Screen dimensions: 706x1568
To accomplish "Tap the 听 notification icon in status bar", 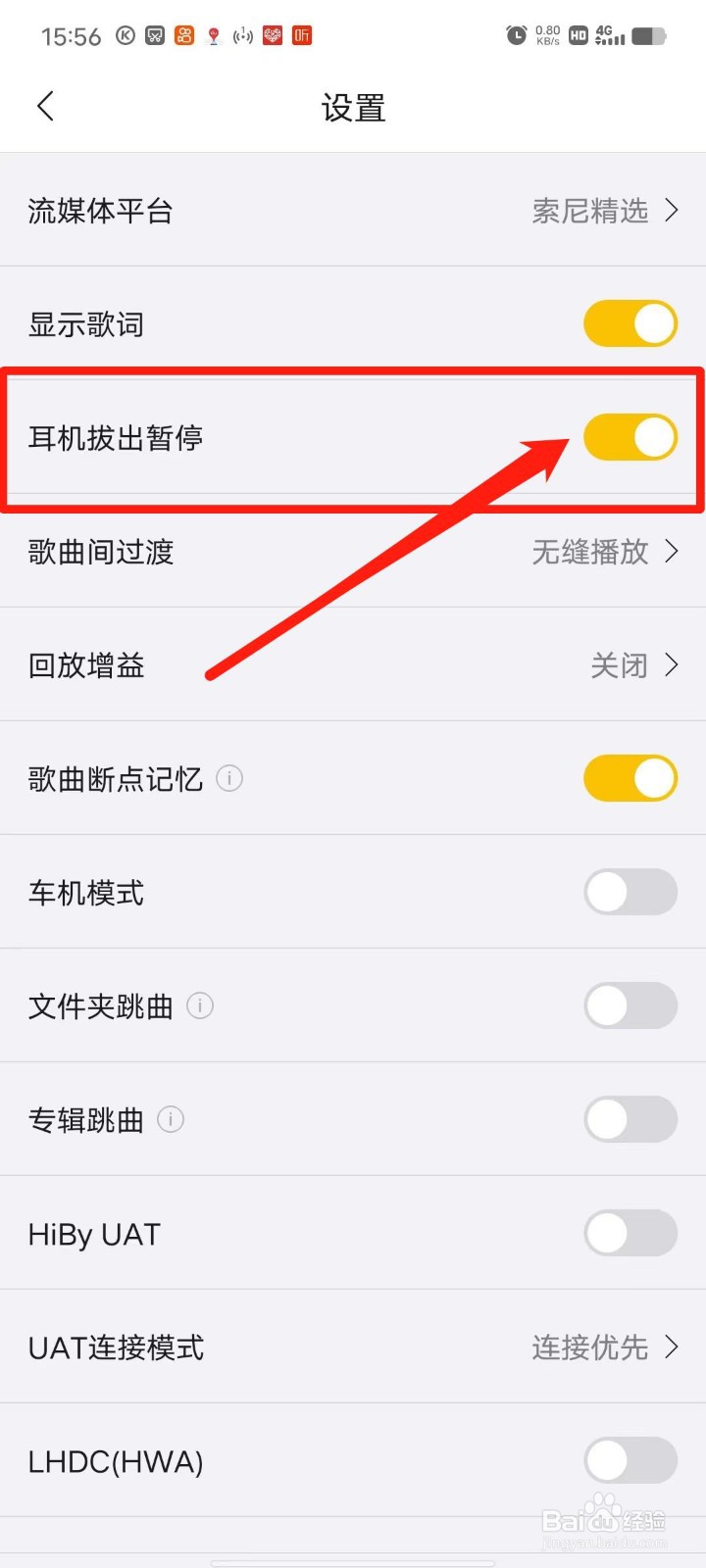I will click(300, 36).
